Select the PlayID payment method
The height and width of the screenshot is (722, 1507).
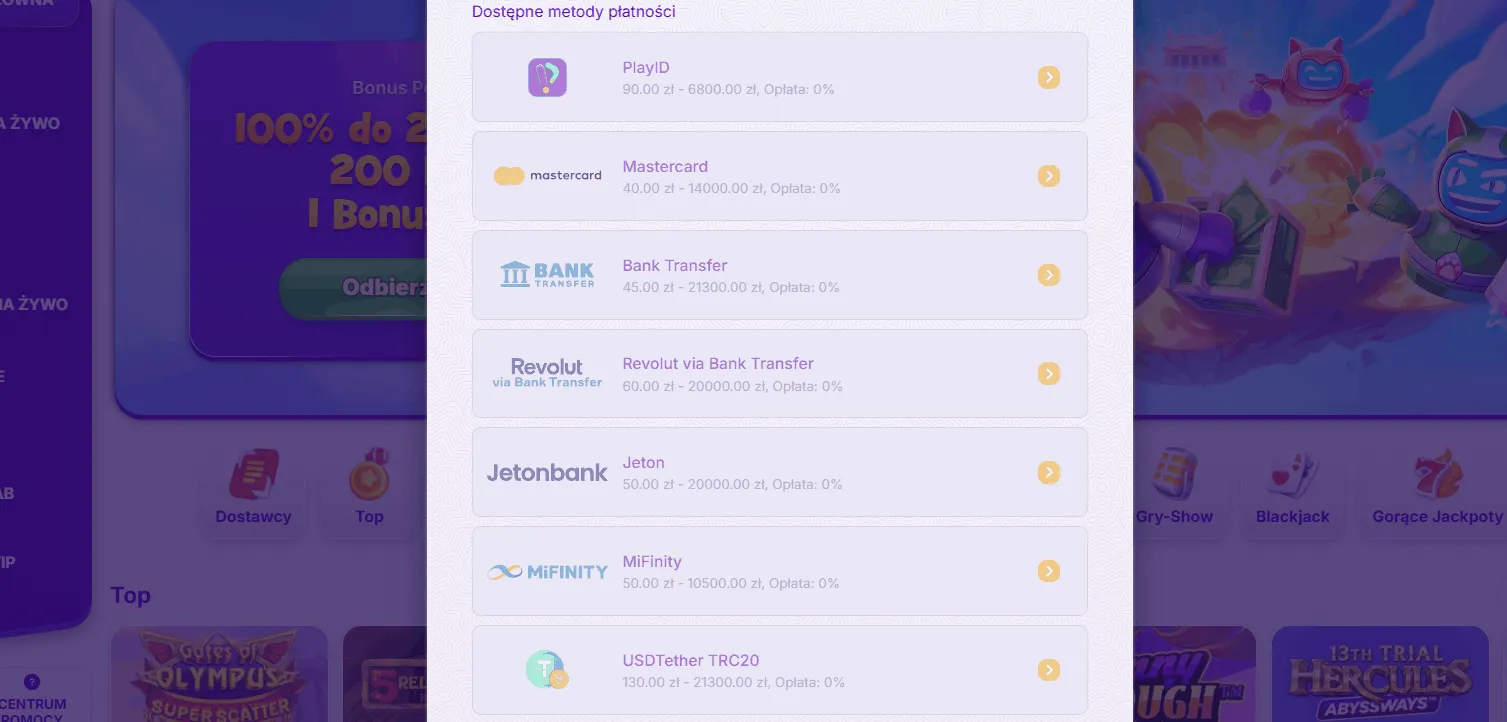779,77
